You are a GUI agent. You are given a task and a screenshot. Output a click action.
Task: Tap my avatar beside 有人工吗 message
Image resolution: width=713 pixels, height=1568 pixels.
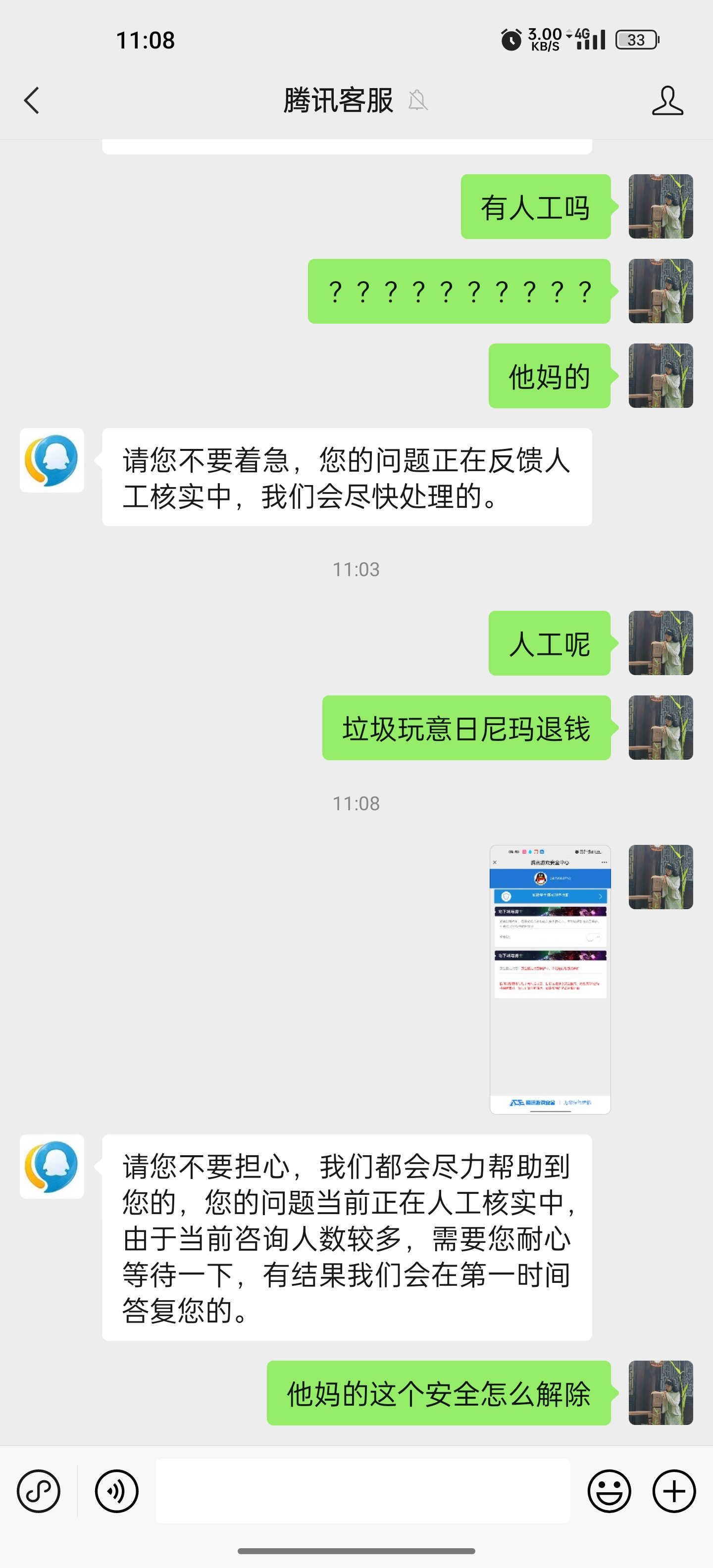660,206
